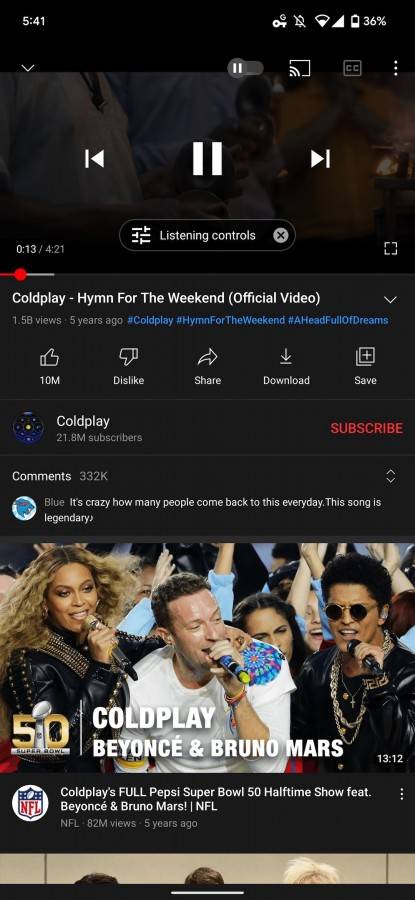Download the video
The height and width of the screenshot is (900, 415).
(286, 366)
